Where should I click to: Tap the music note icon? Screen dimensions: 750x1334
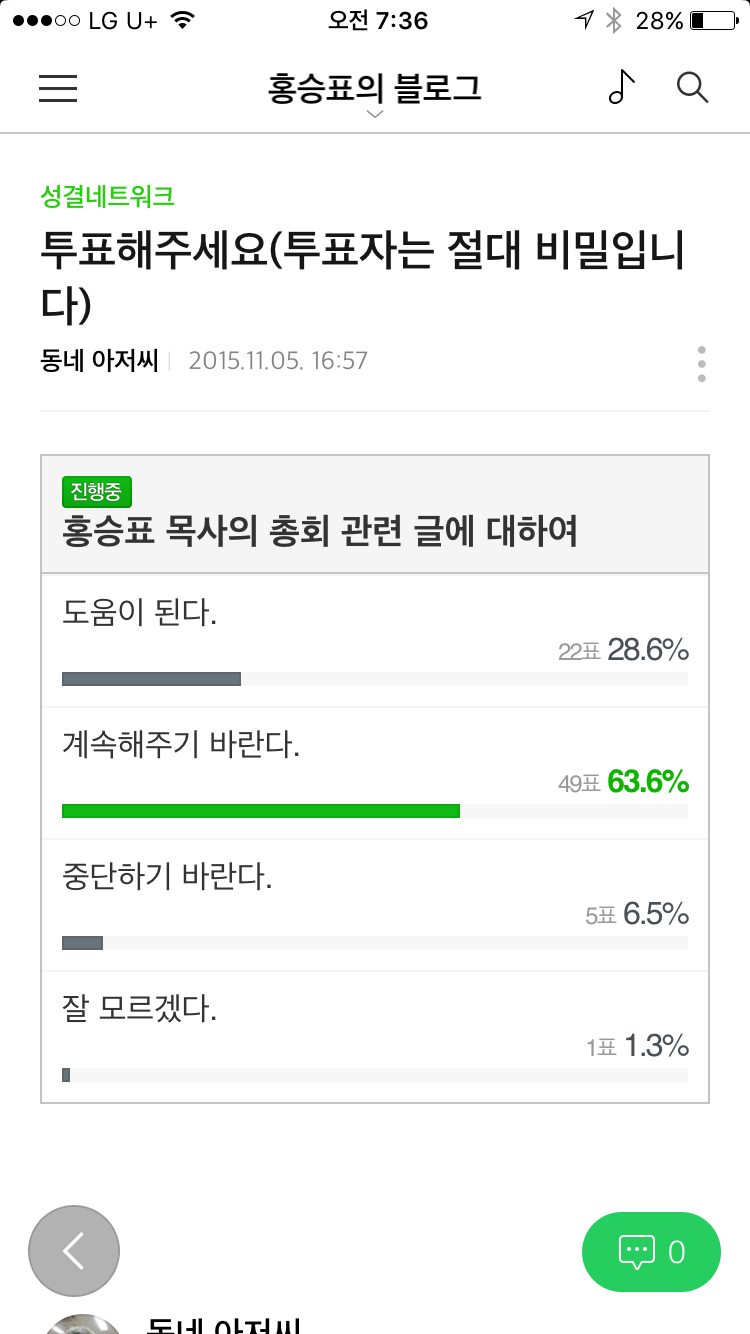pyautogui.click(x=622, y=87)
